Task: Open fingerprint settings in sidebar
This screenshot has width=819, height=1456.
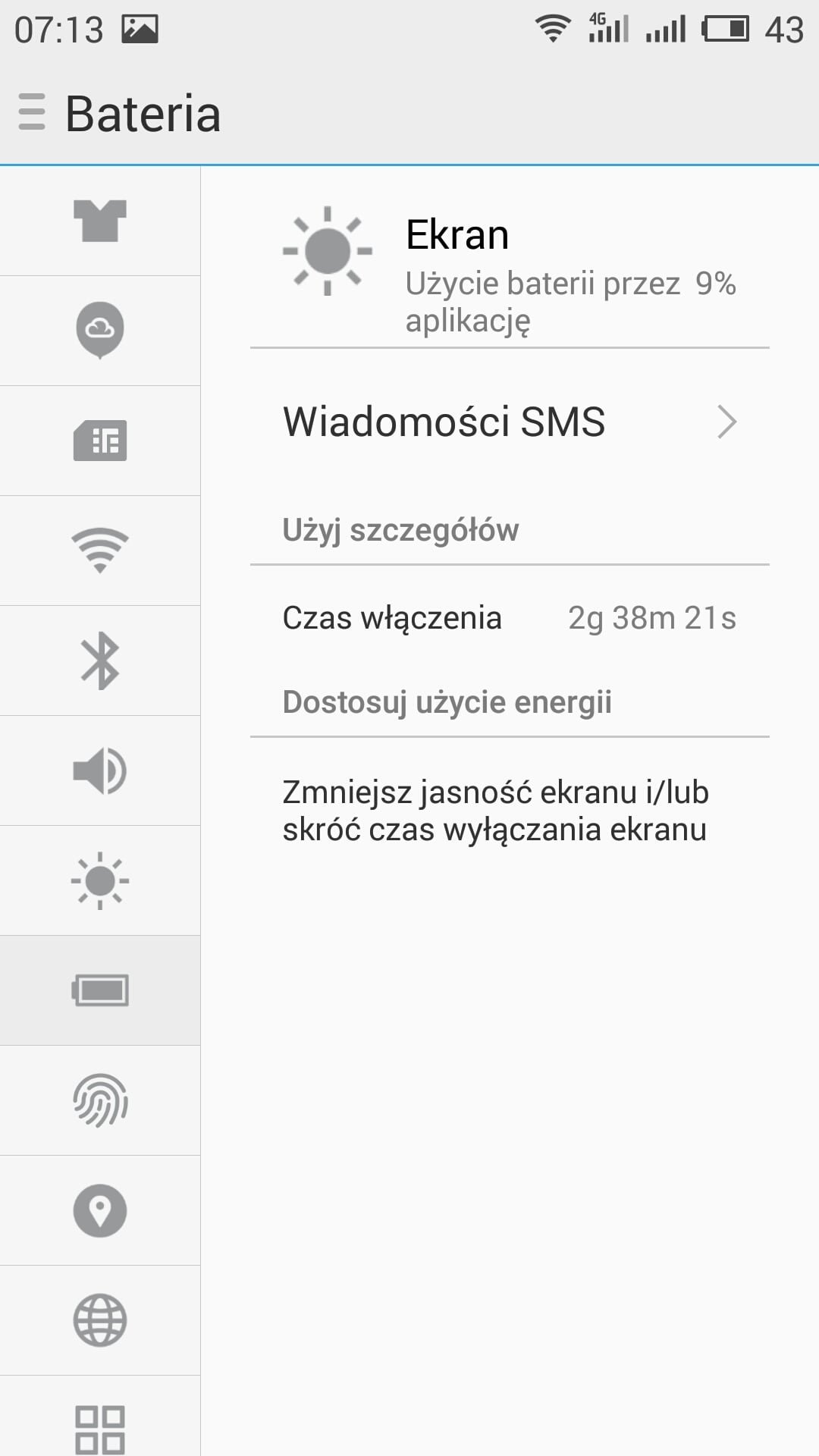Action: pyautogui.click(x=100, y=1100)
